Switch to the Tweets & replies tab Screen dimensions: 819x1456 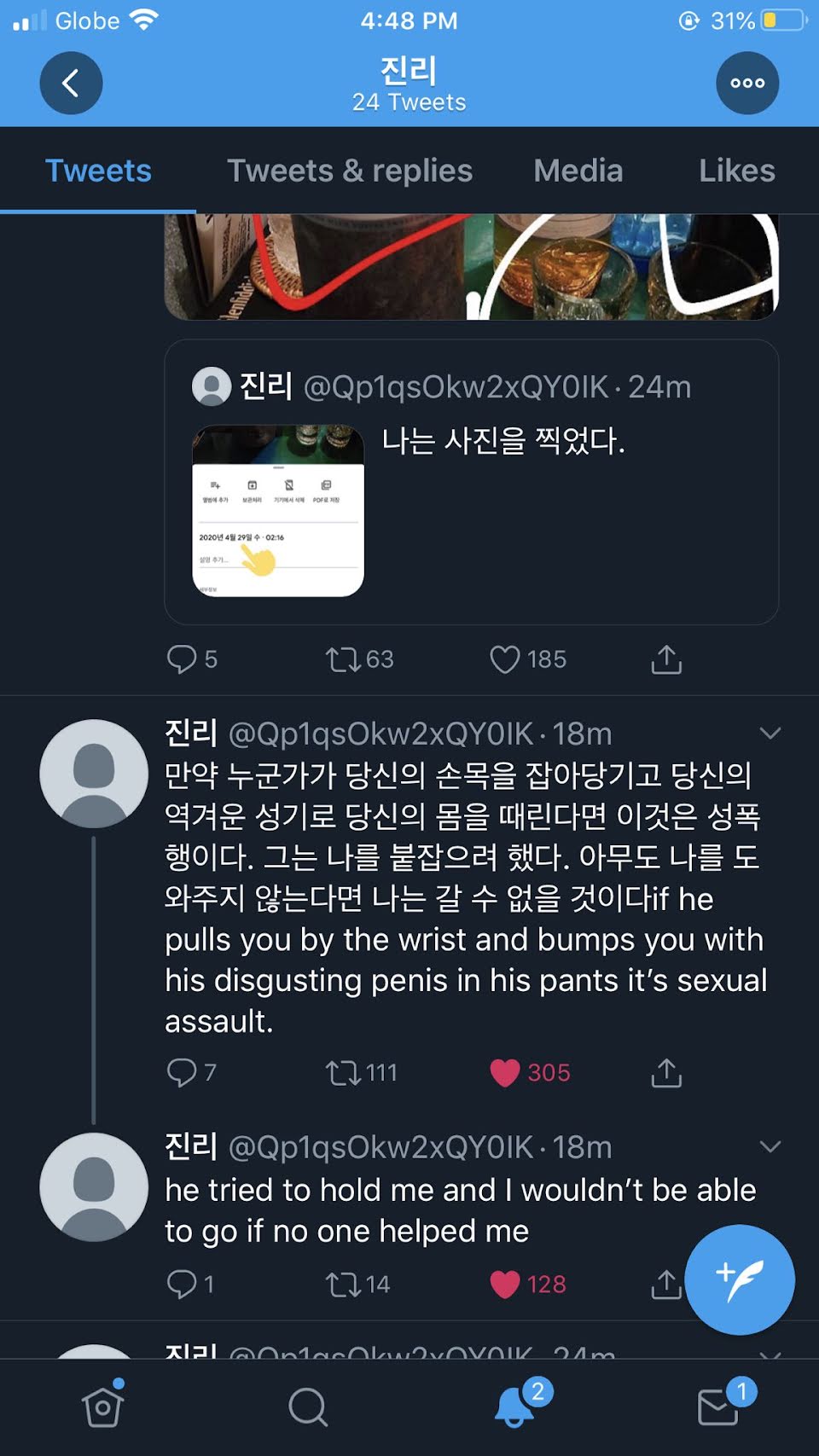(x=349, y=171)
